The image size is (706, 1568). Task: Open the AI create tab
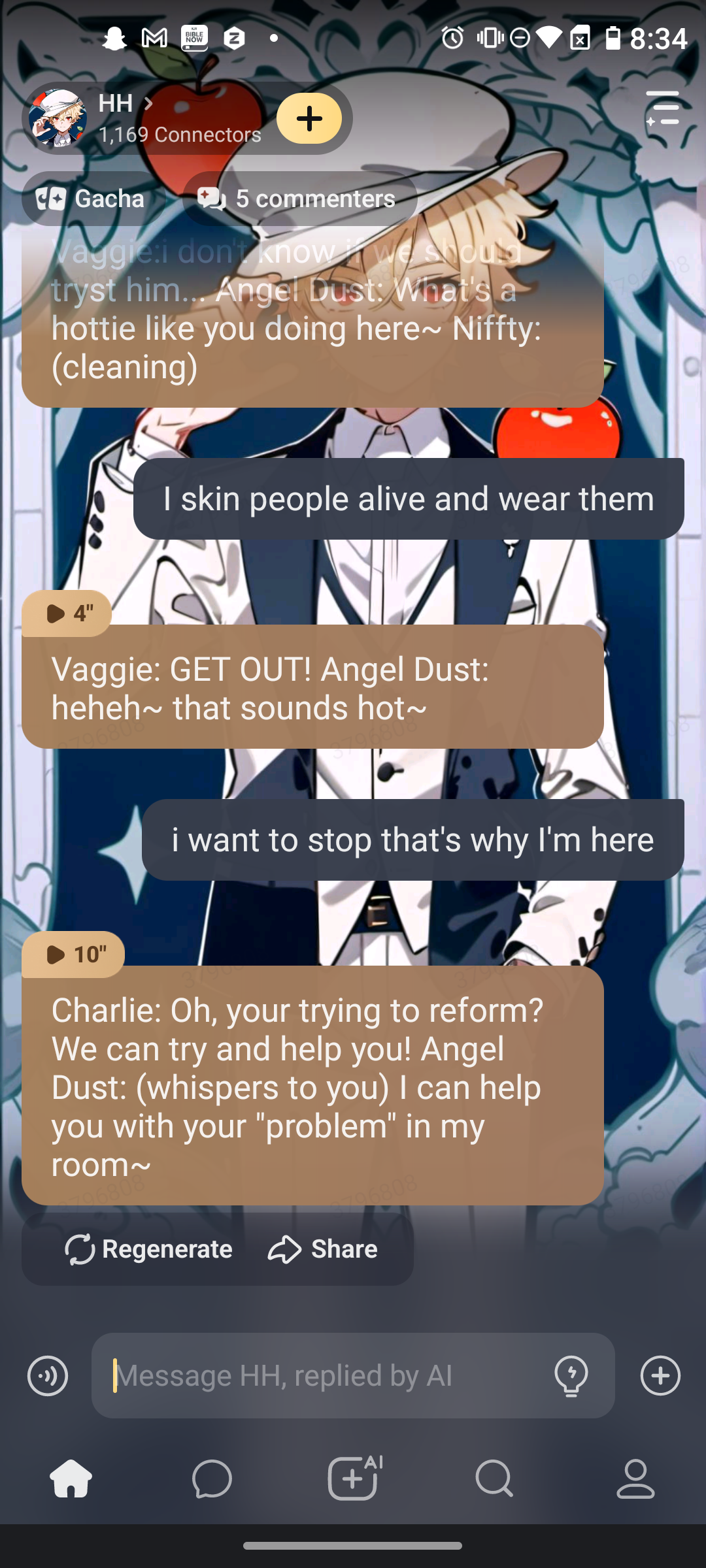[x=354, y=1478]
